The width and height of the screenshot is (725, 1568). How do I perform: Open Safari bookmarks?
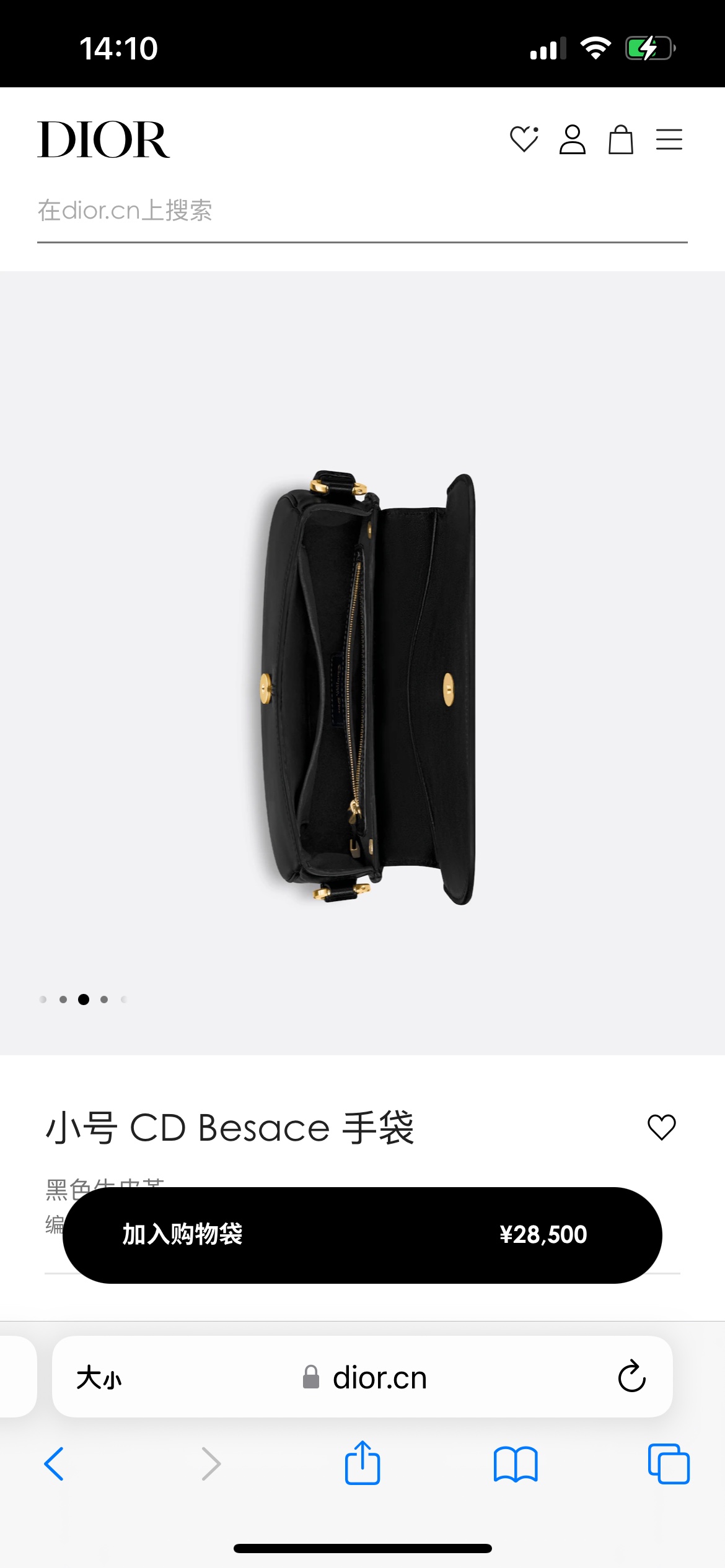516,1464
